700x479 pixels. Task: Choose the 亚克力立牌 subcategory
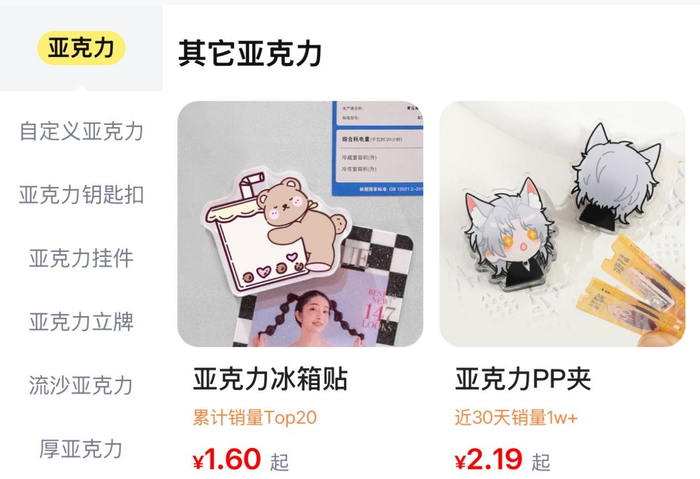click(x=81, y=322)
